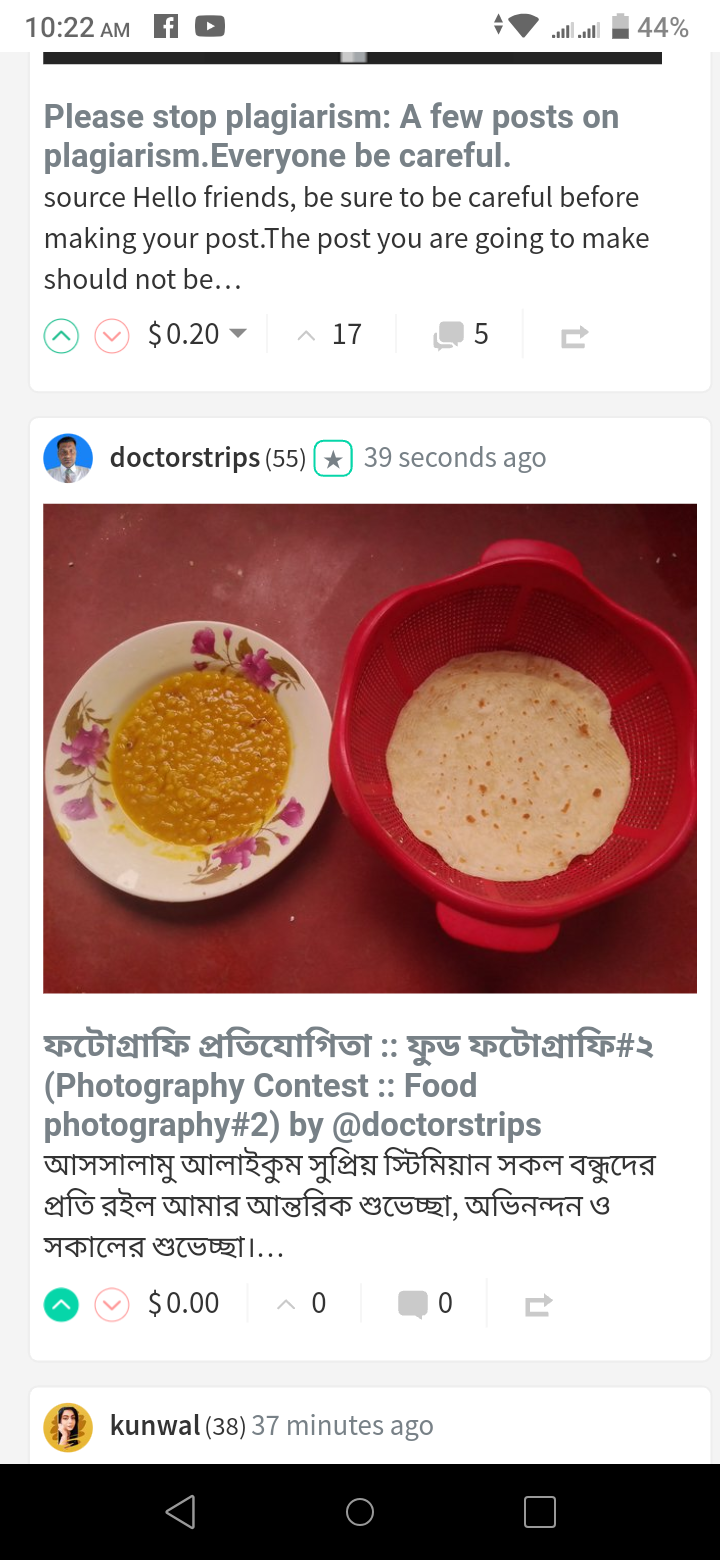Screen dimensions: 720x1560
Task: Open the 'Please stop plagiarism' post title
Action: coord(331,136)
